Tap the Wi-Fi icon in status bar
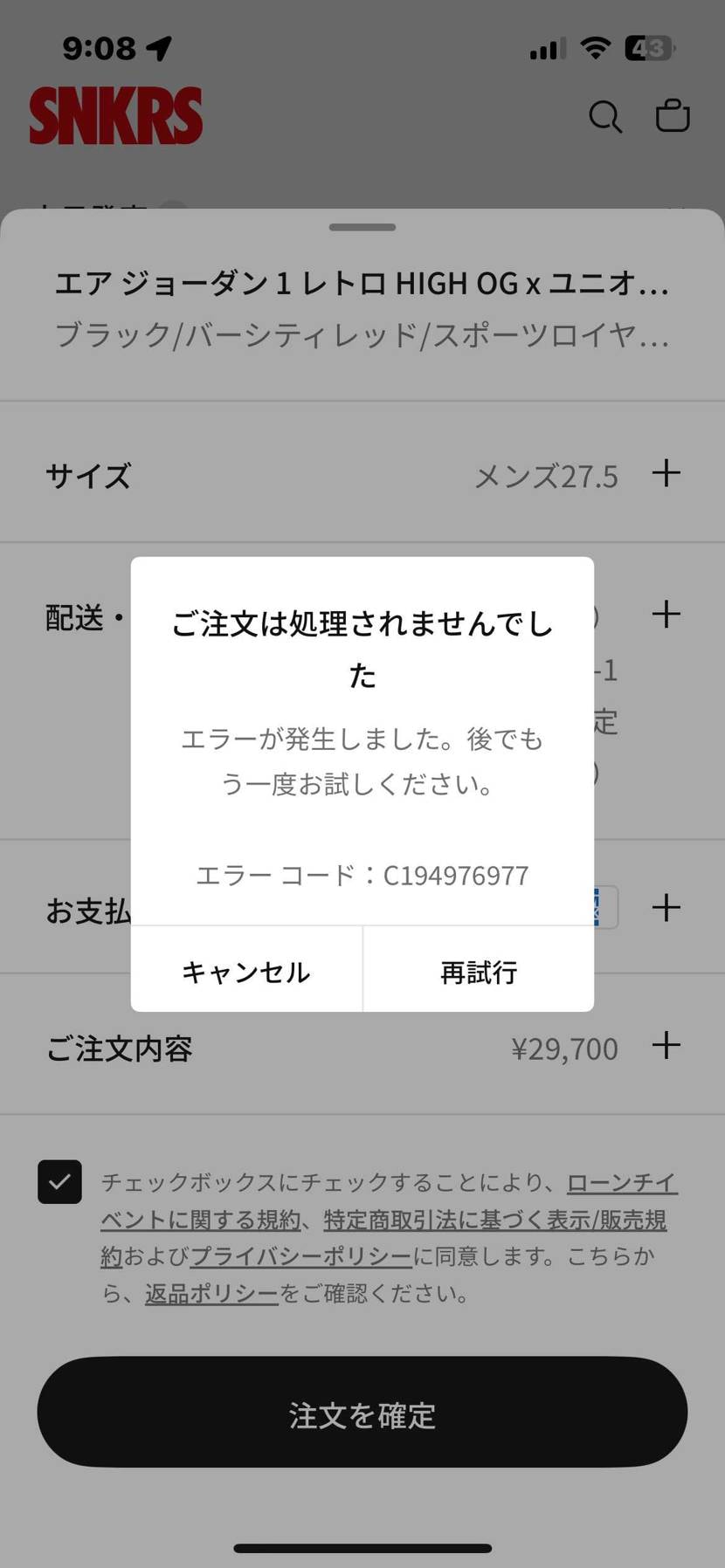 (x=597, y=48)
